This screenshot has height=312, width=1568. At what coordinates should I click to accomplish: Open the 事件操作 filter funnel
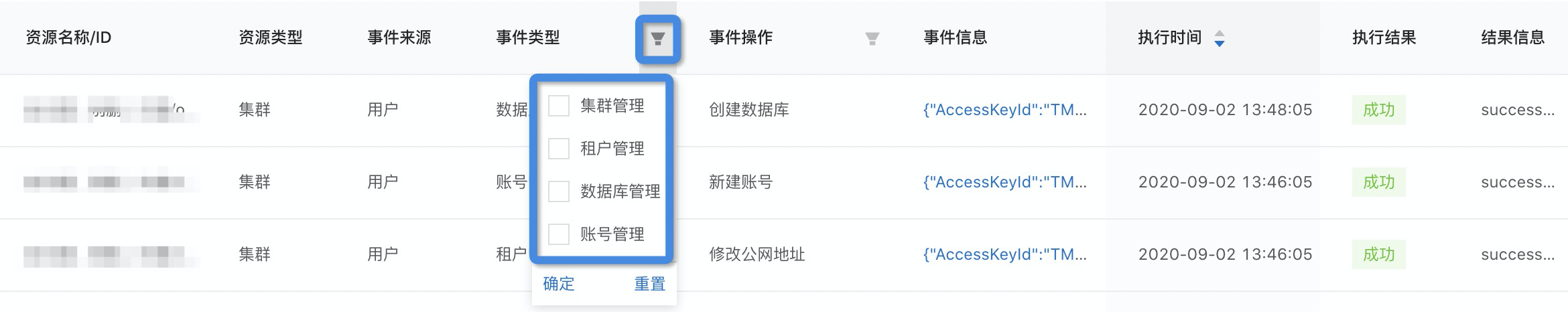pos(872,39)
